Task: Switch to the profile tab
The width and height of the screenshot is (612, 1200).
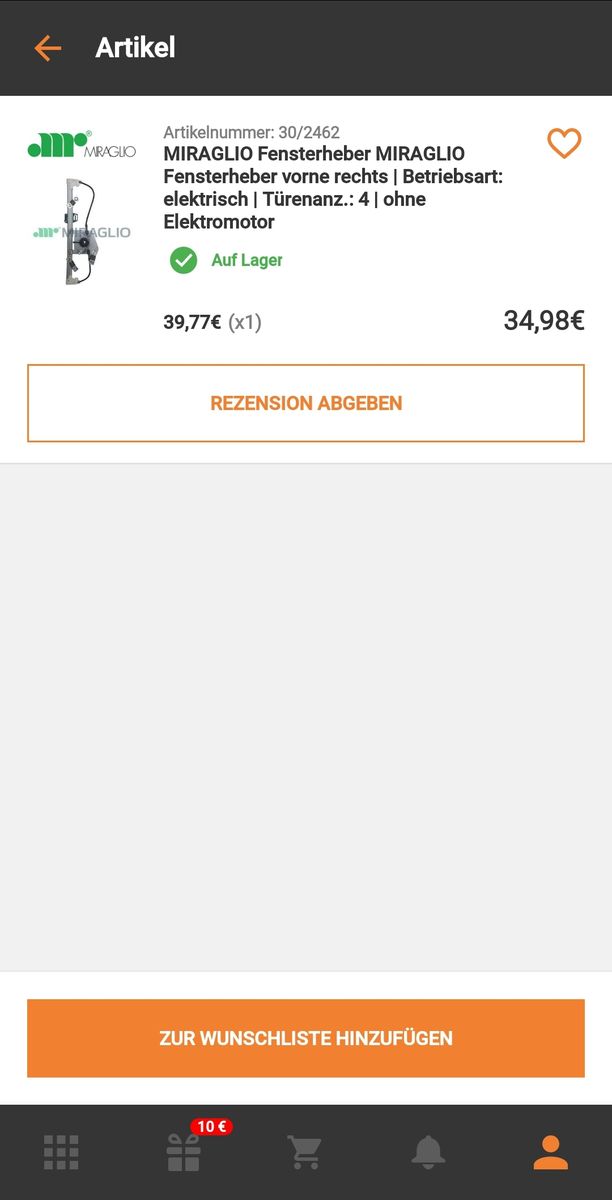Action: click(550, 1152)
